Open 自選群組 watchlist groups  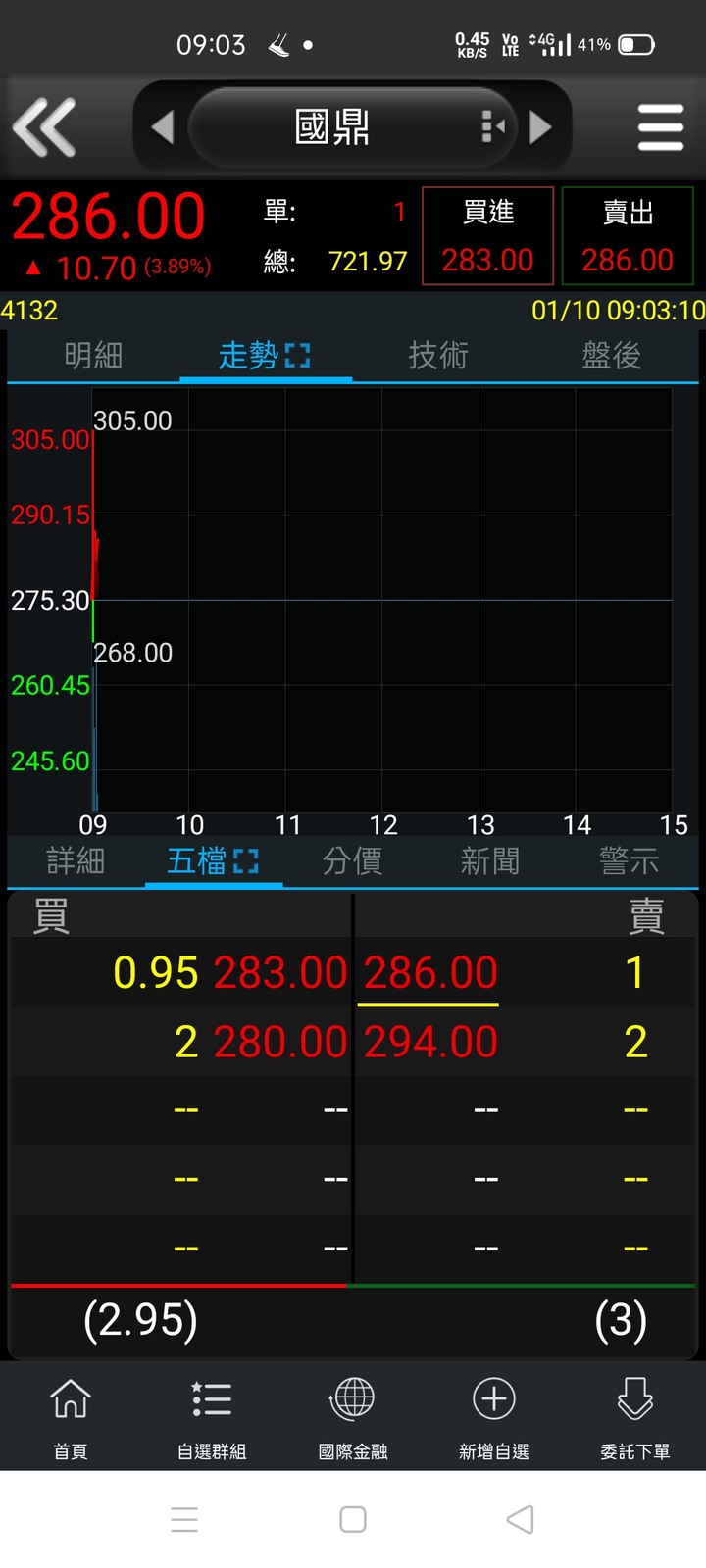[212, 1416]
